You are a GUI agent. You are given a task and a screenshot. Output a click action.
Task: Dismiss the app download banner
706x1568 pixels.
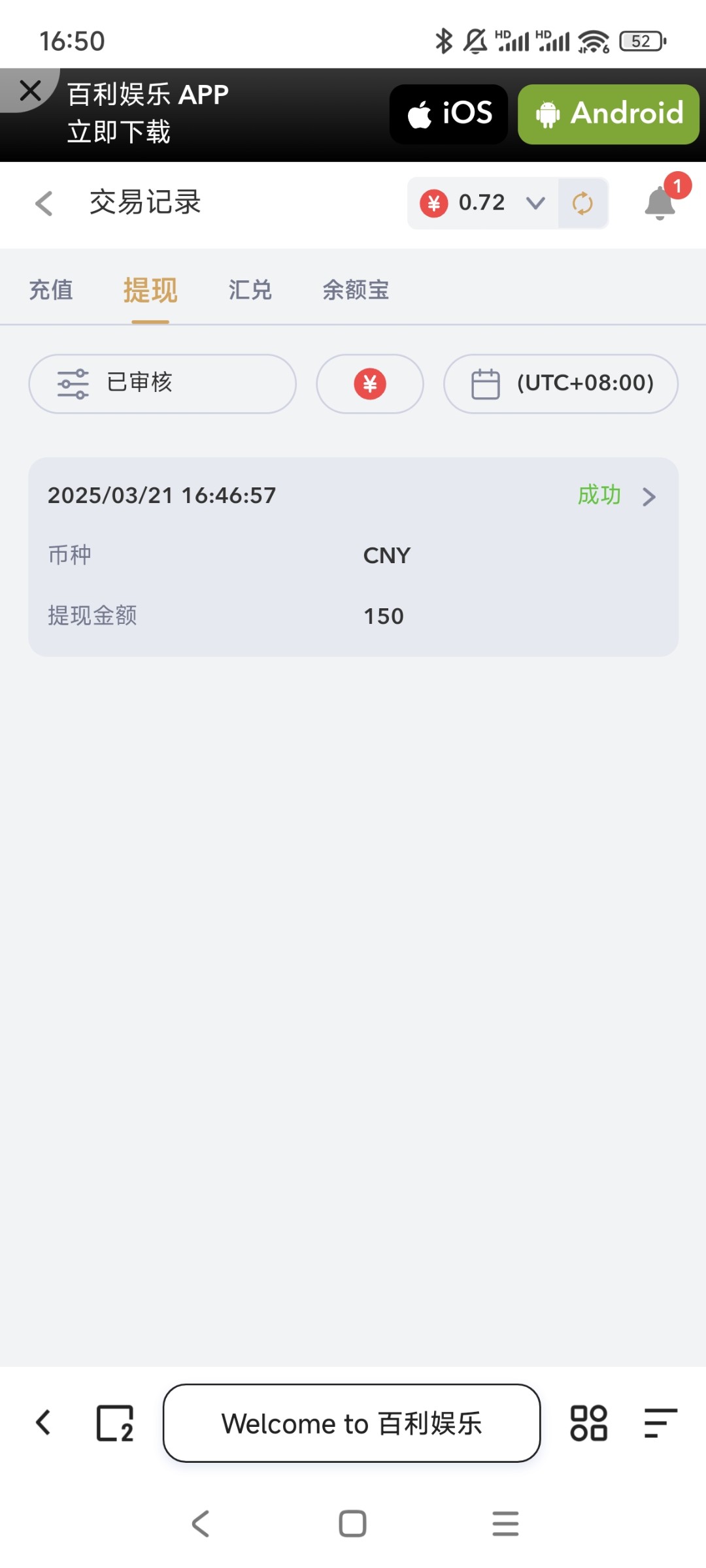tap(30, 90)
